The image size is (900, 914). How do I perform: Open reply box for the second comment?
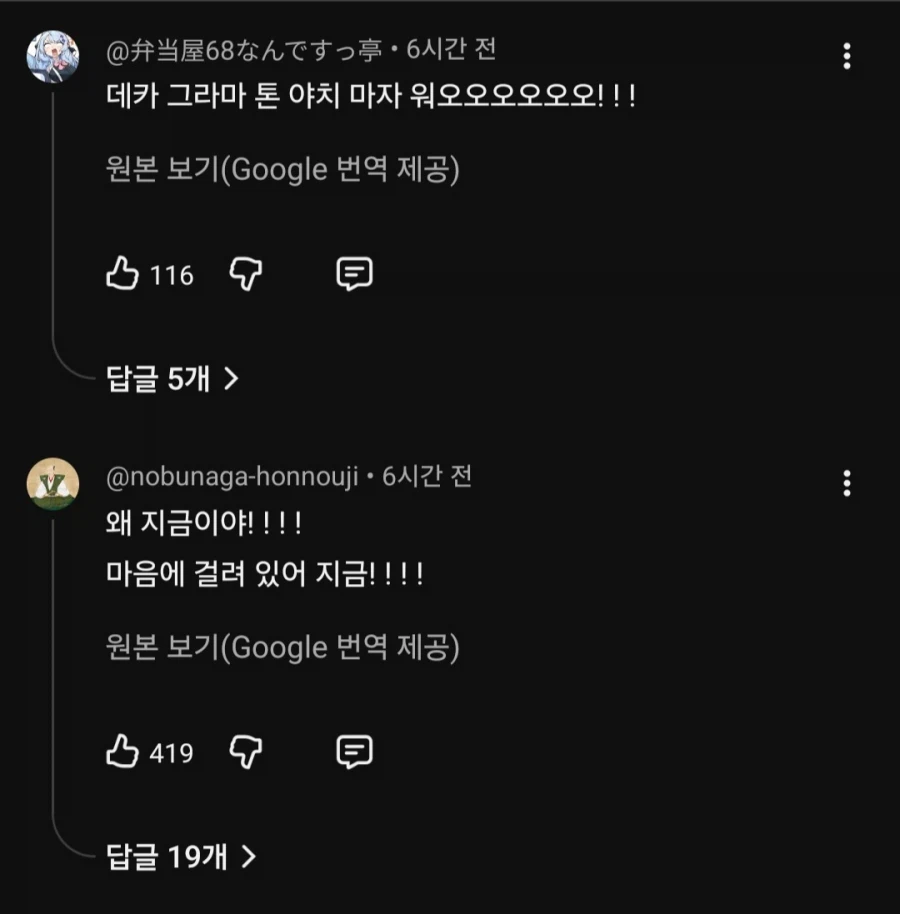(355, 750)
